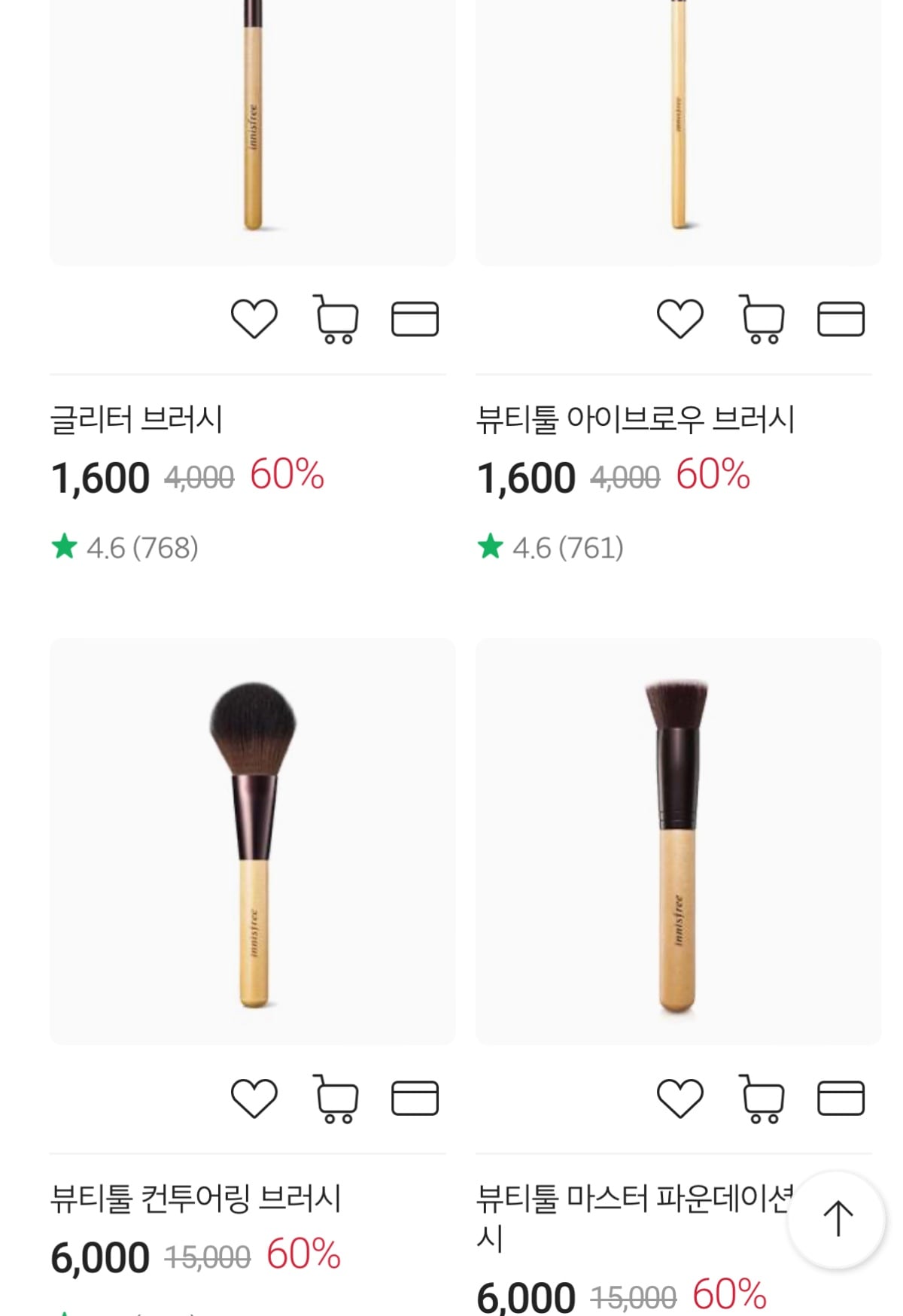Add 글리터 브러시 to cart
Image resolution: width=903 pixels, height=1316 pixels.
(336, 319)
